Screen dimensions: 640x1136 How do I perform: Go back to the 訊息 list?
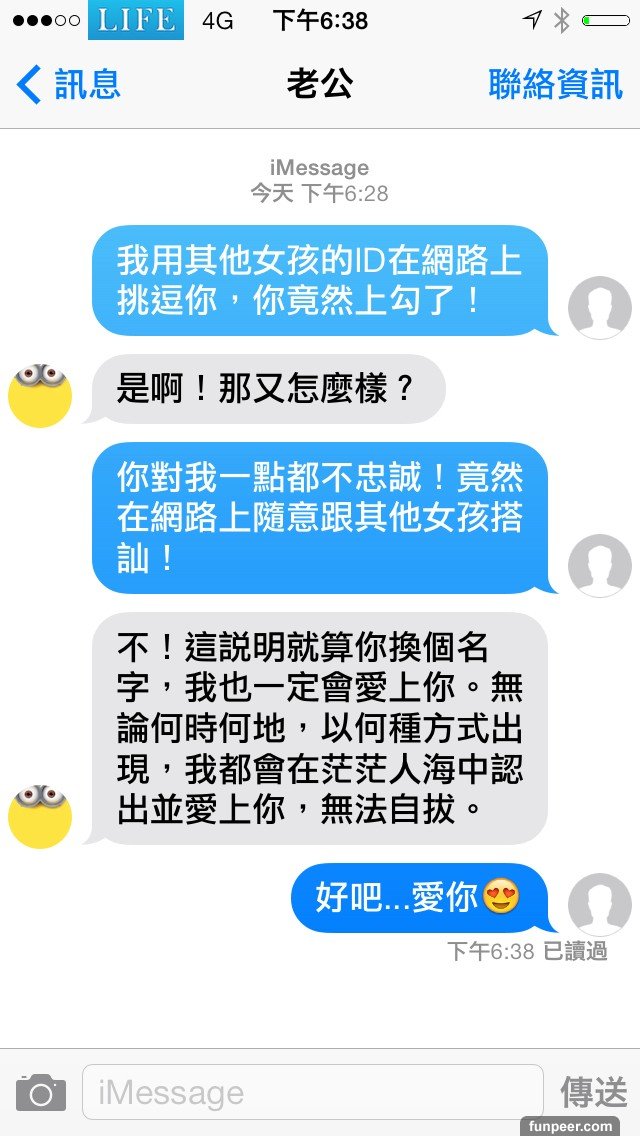click(x=68, y=85)
